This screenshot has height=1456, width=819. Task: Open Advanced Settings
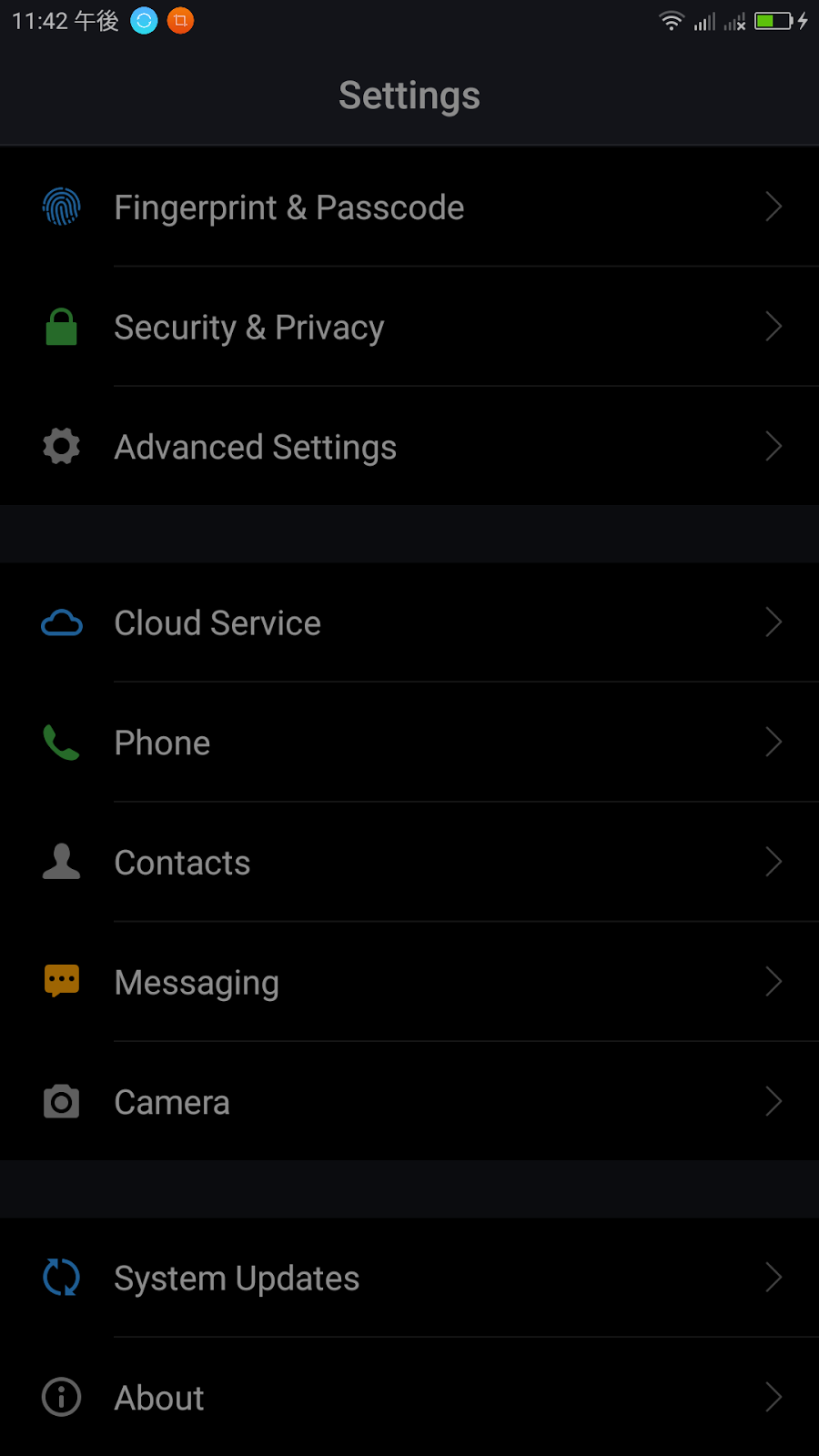pyautogui.click(x=409, y=447)
